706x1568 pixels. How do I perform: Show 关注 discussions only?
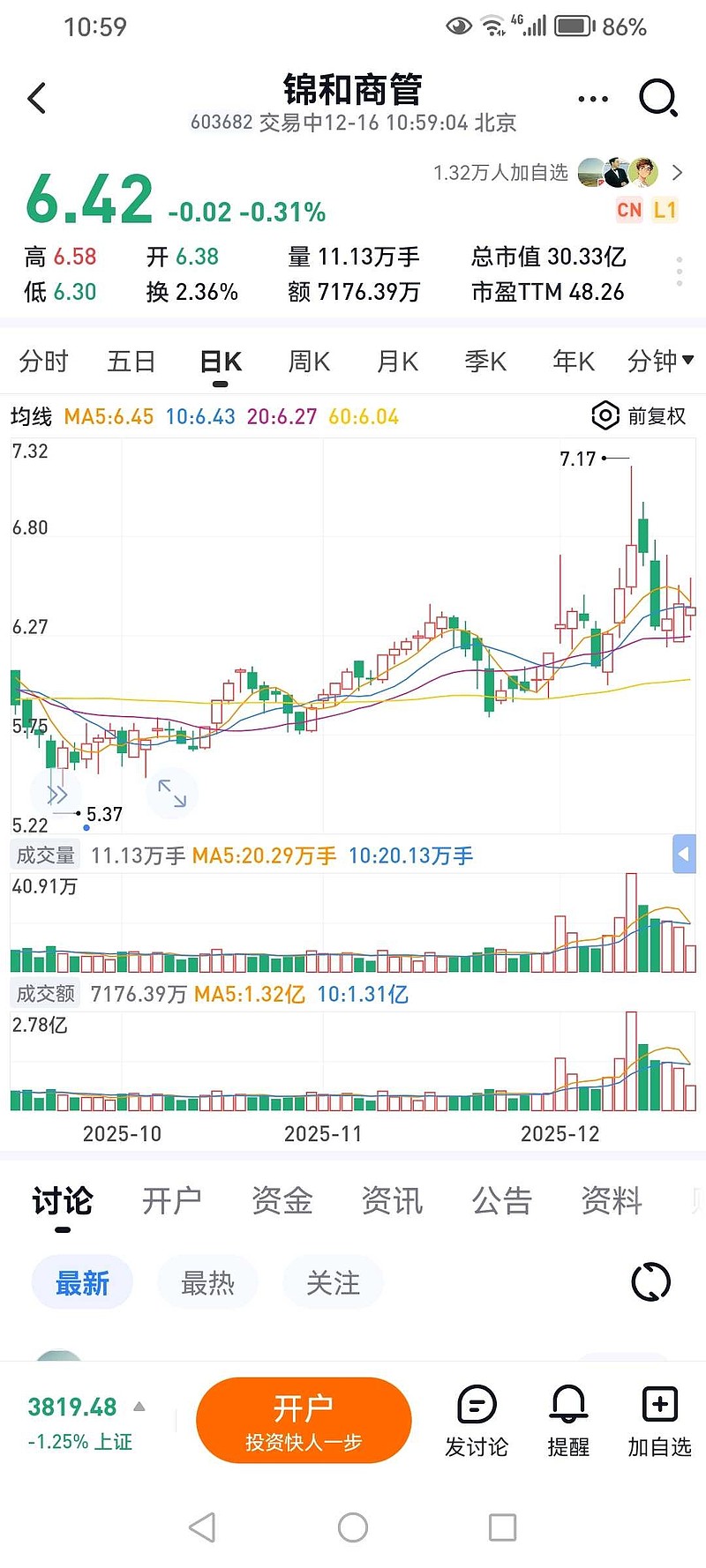(333, 1283)
